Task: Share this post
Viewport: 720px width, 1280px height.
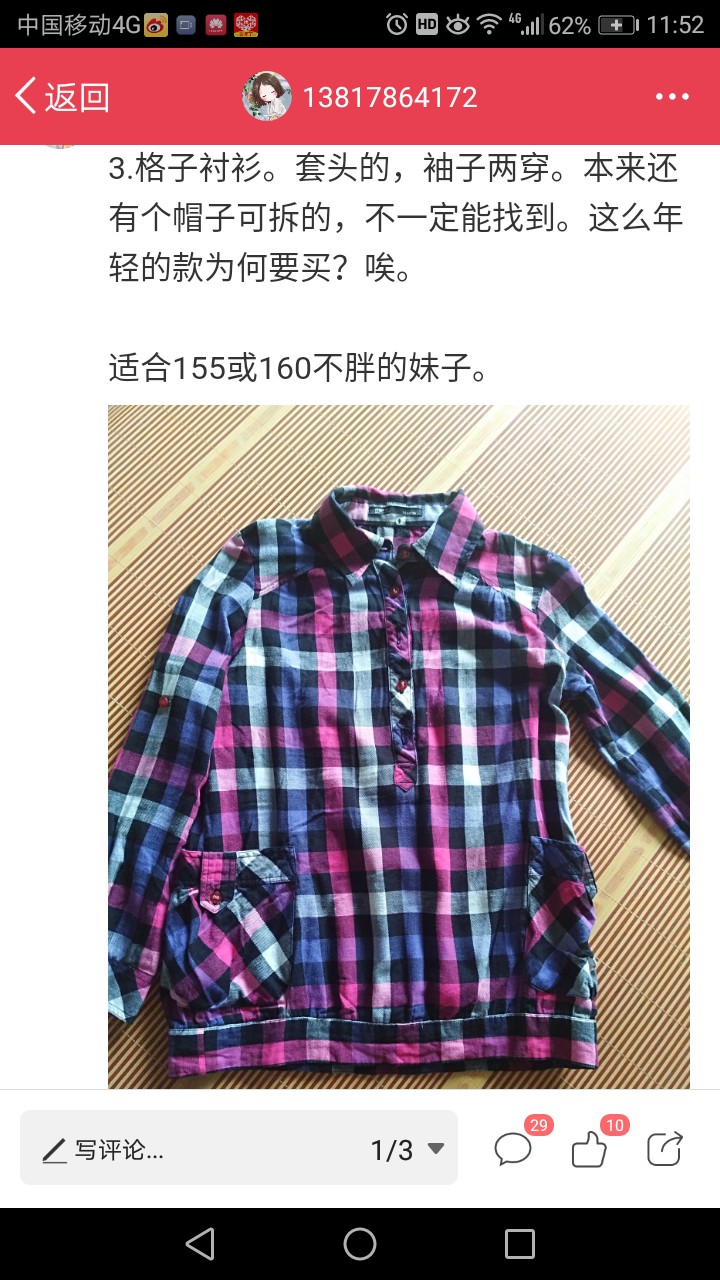Action: (x=665, y=1148)
